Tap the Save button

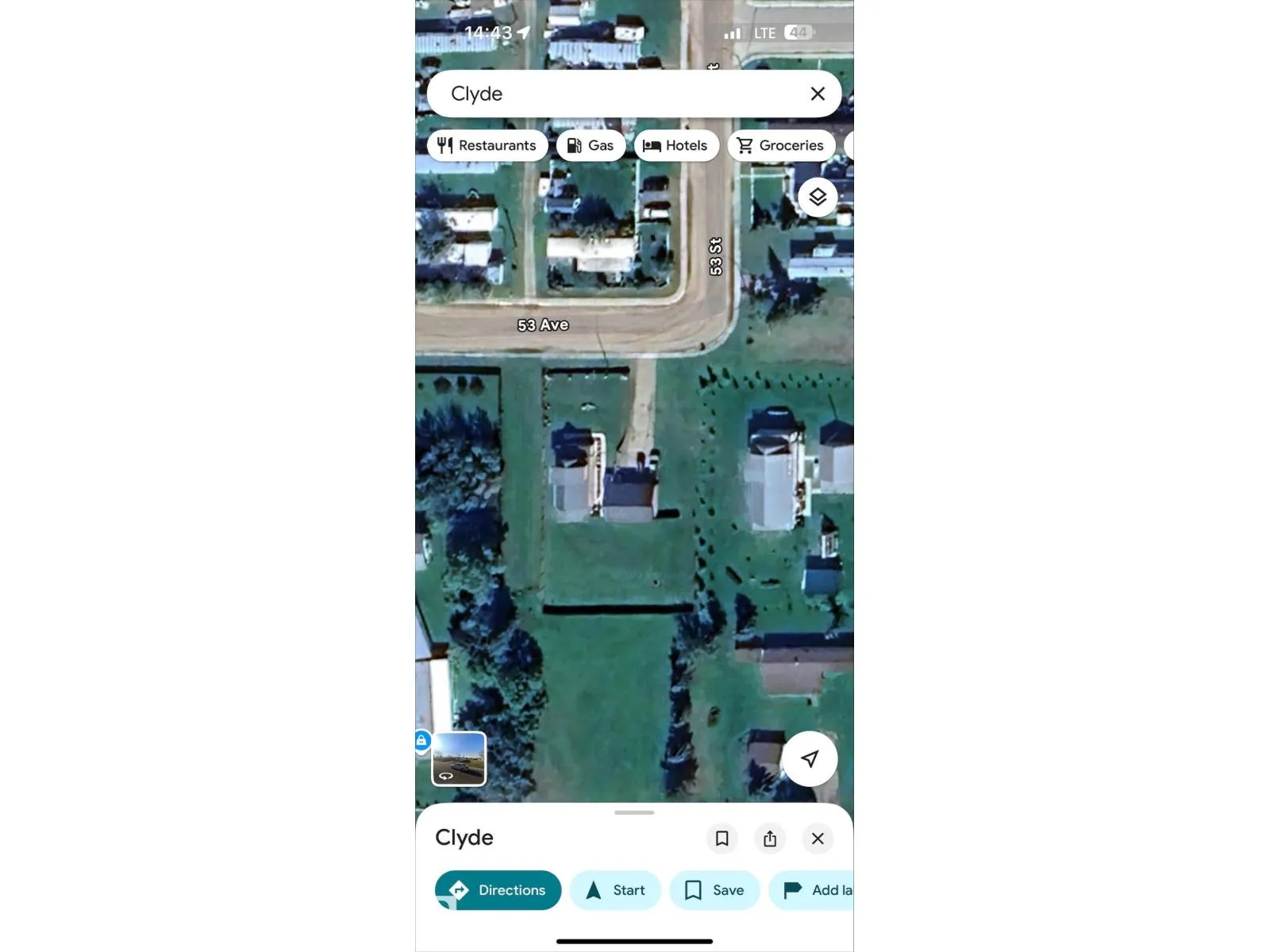[x=714, y=890]
